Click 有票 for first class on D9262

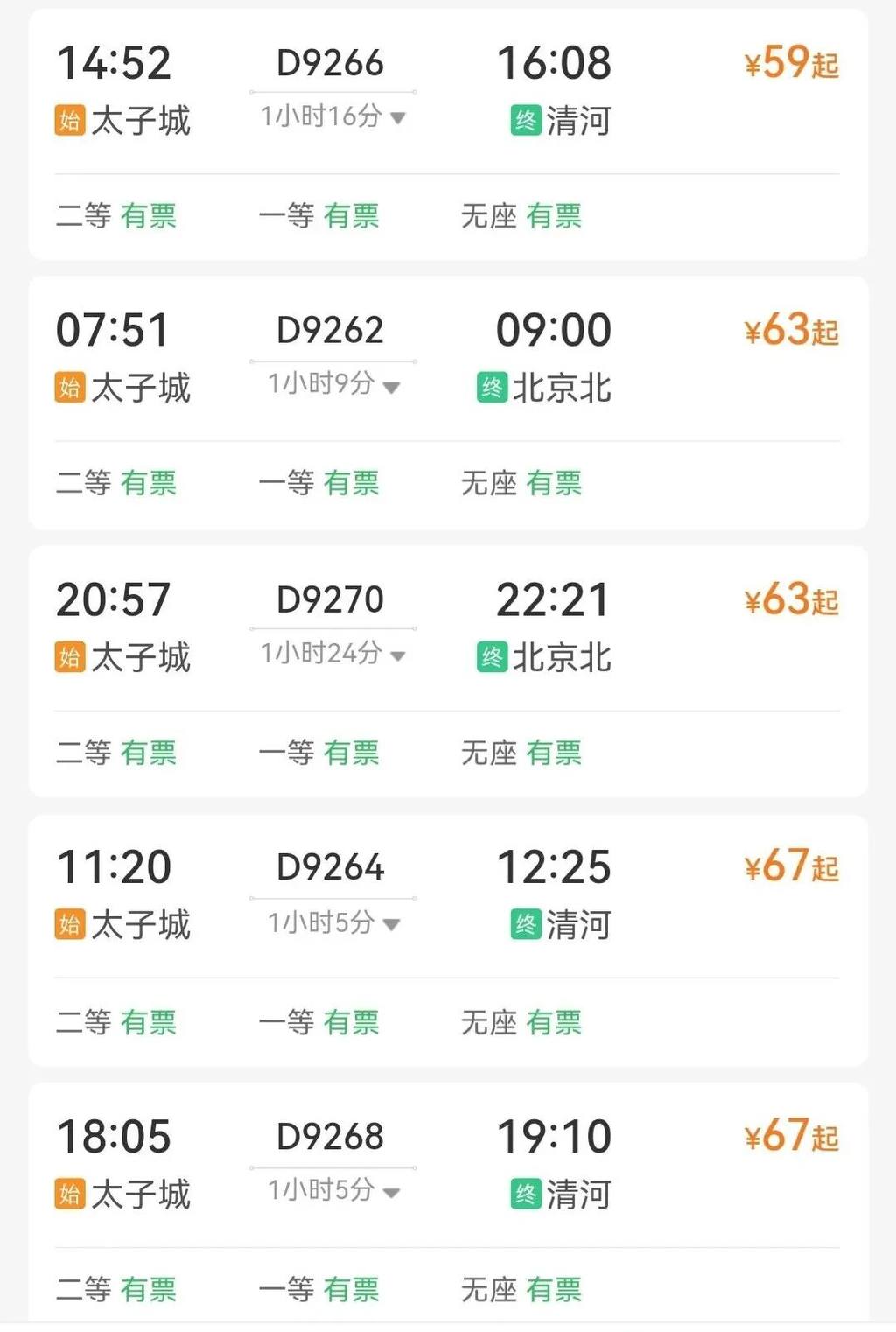pyautogui.click(x=353, y=483)
